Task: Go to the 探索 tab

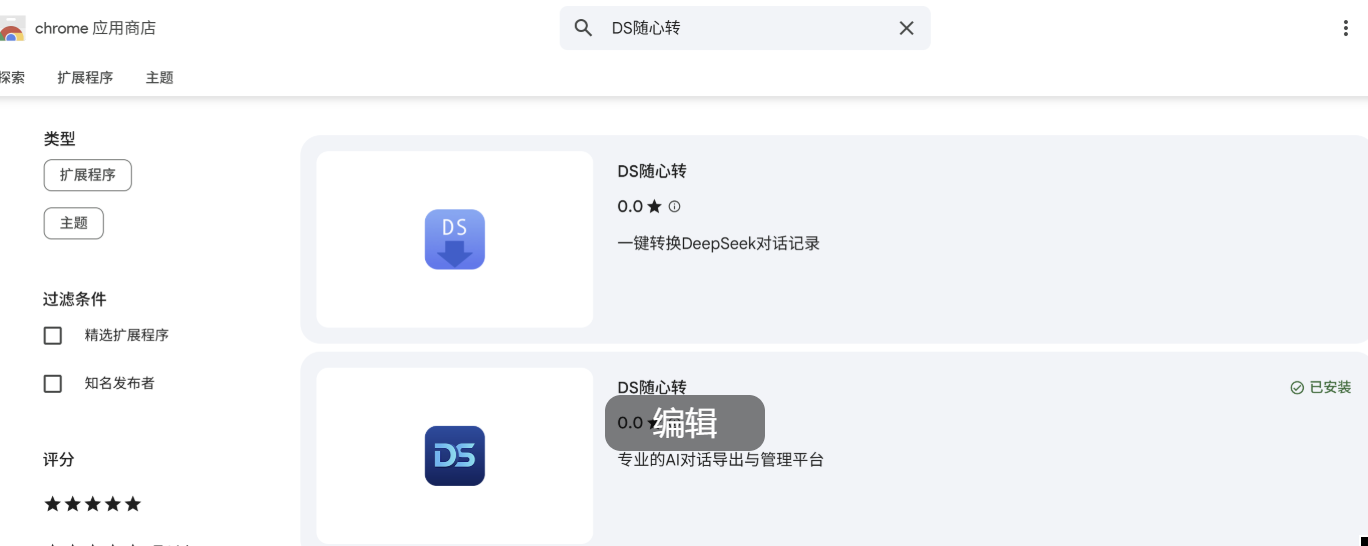Action: click(x=12, y=77)
